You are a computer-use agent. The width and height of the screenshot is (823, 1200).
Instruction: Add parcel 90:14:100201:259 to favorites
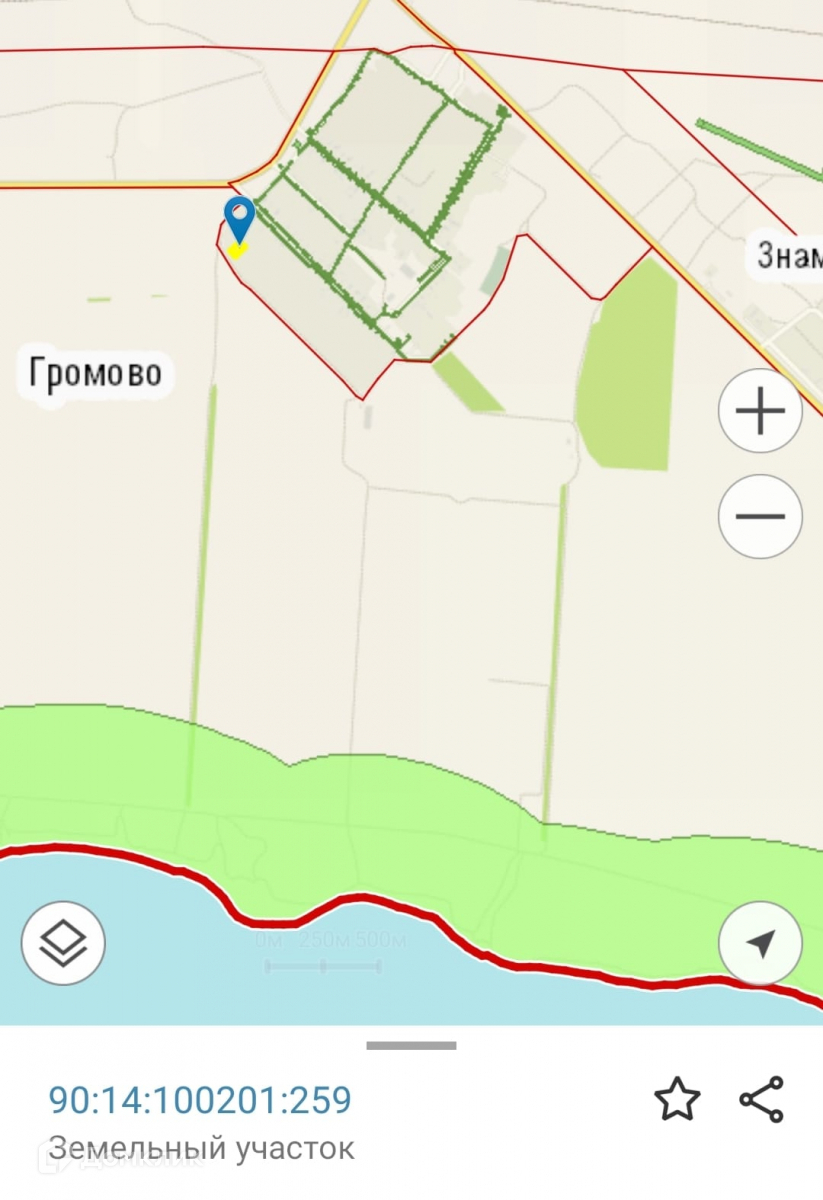coord(677,1099)
